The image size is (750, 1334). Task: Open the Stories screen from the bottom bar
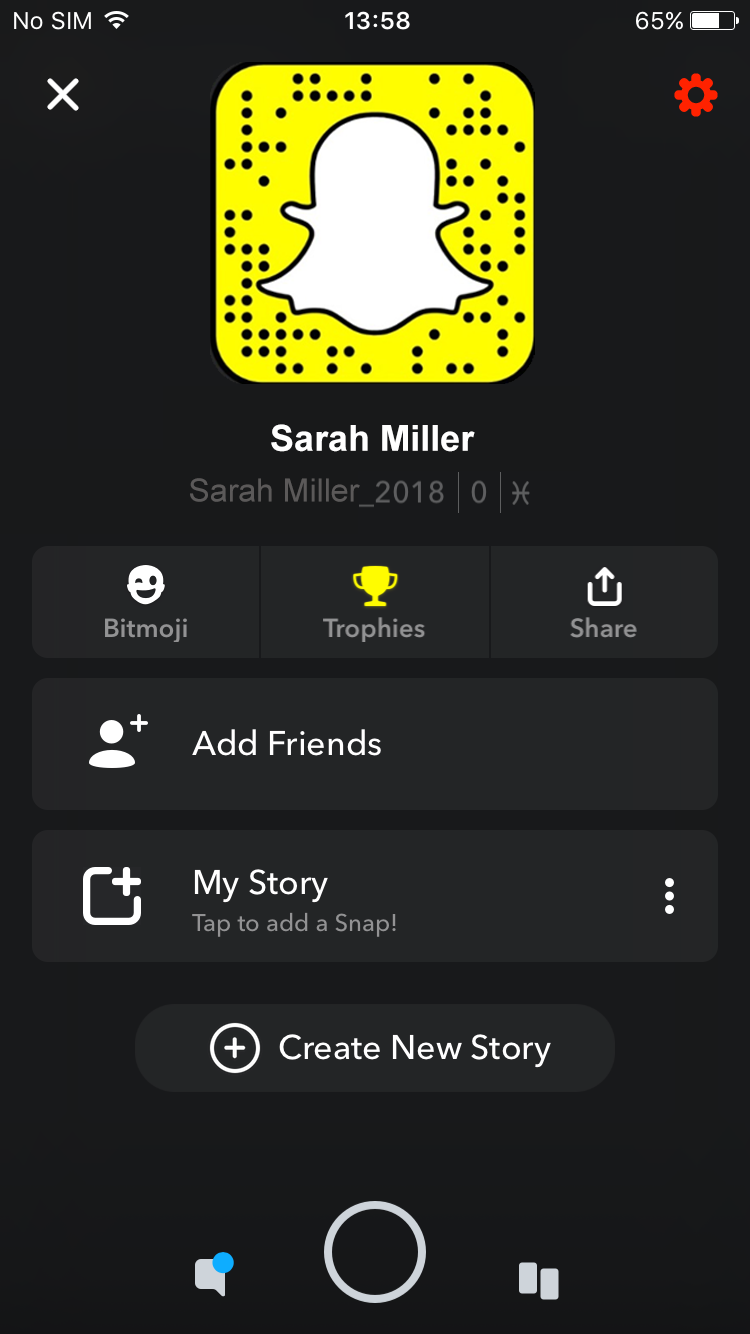(x=539, y=1275)
